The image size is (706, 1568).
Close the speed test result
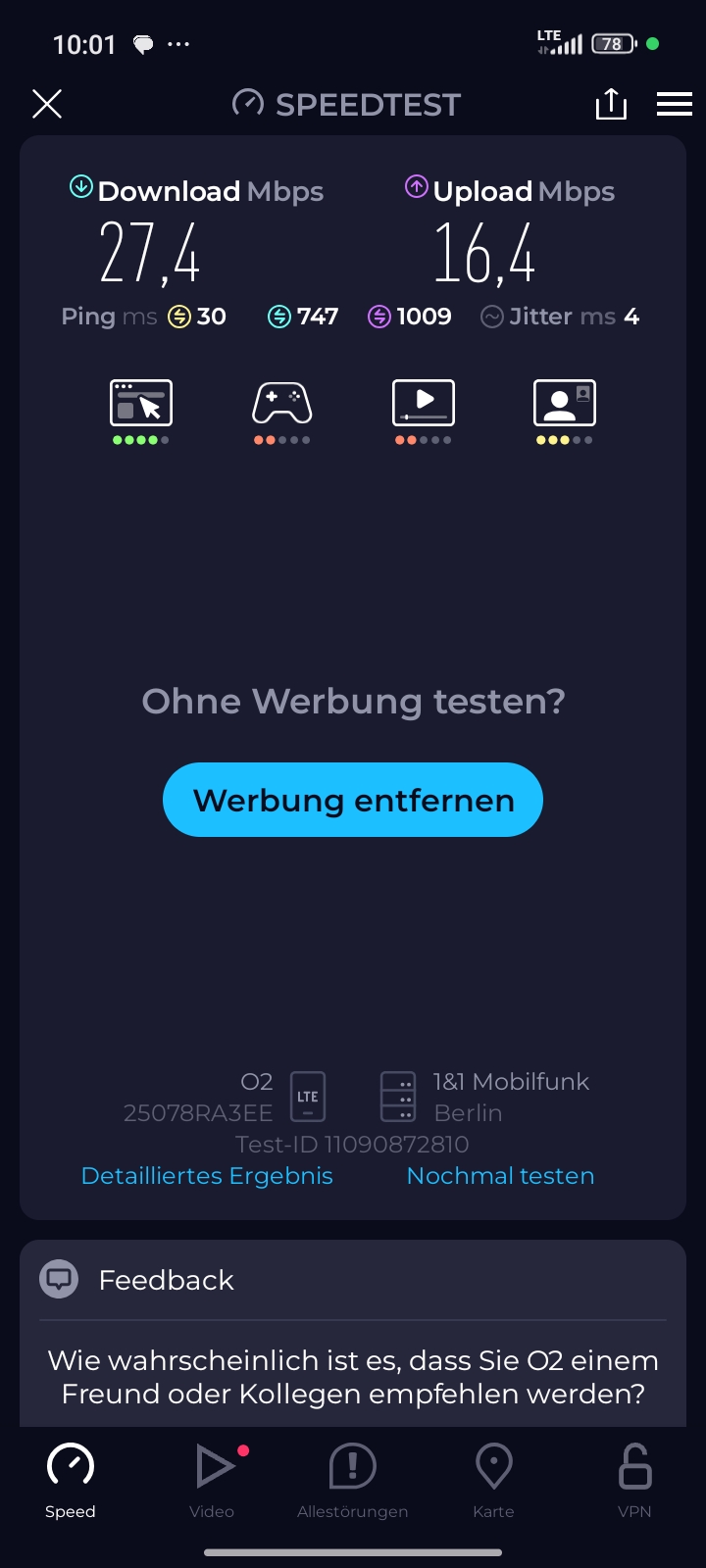pyautogui.click(x=47, y=104)
